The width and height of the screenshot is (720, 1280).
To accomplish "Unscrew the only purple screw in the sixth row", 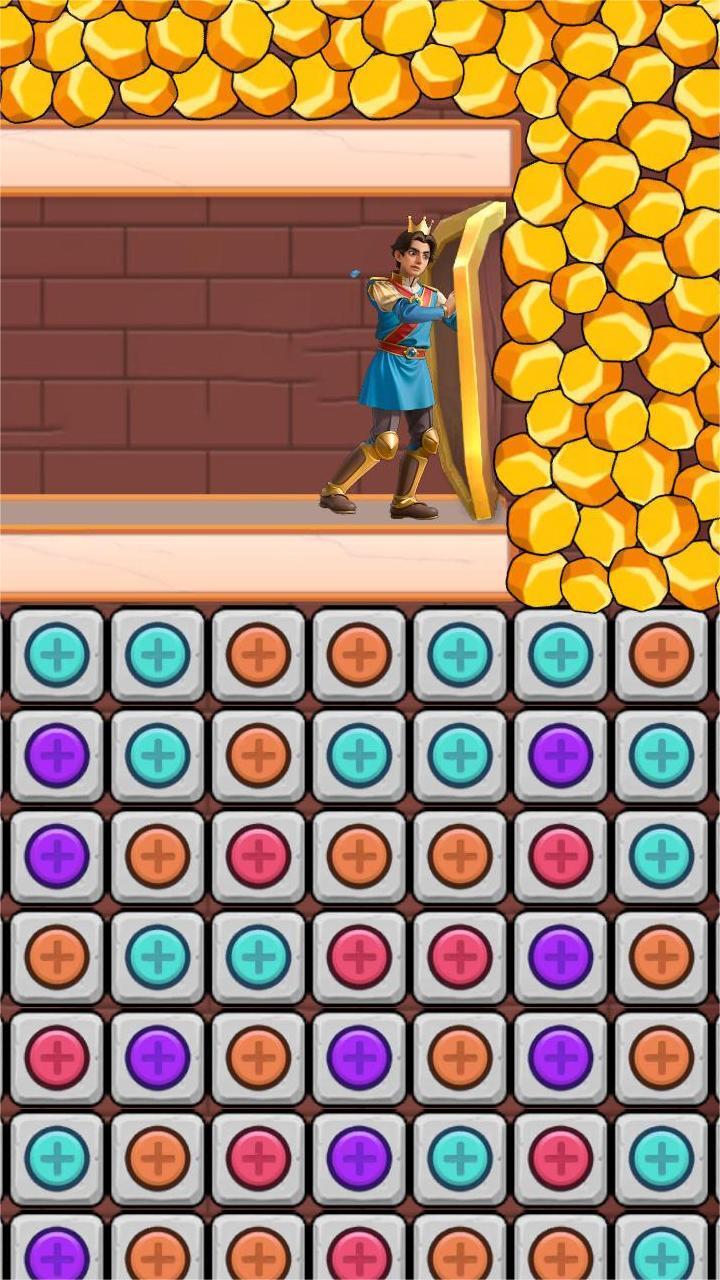I will pos(359,1158).
